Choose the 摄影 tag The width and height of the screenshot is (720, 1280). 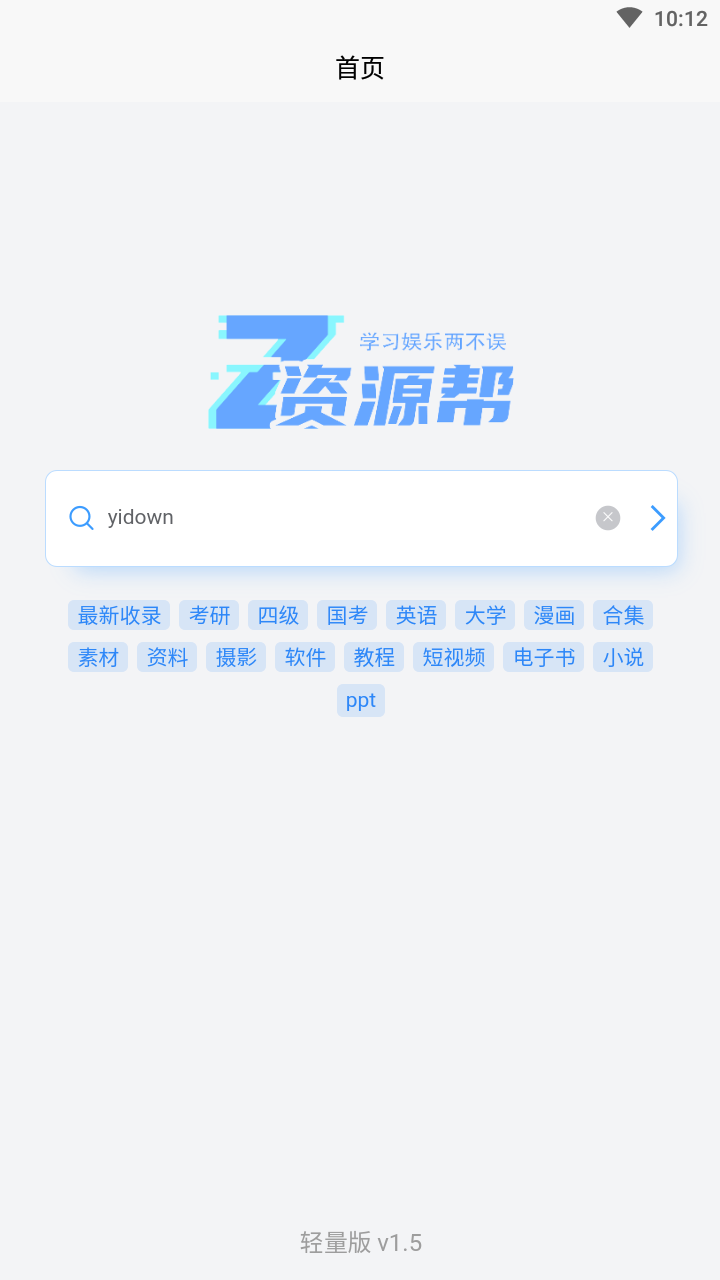[x=236, y=657]
